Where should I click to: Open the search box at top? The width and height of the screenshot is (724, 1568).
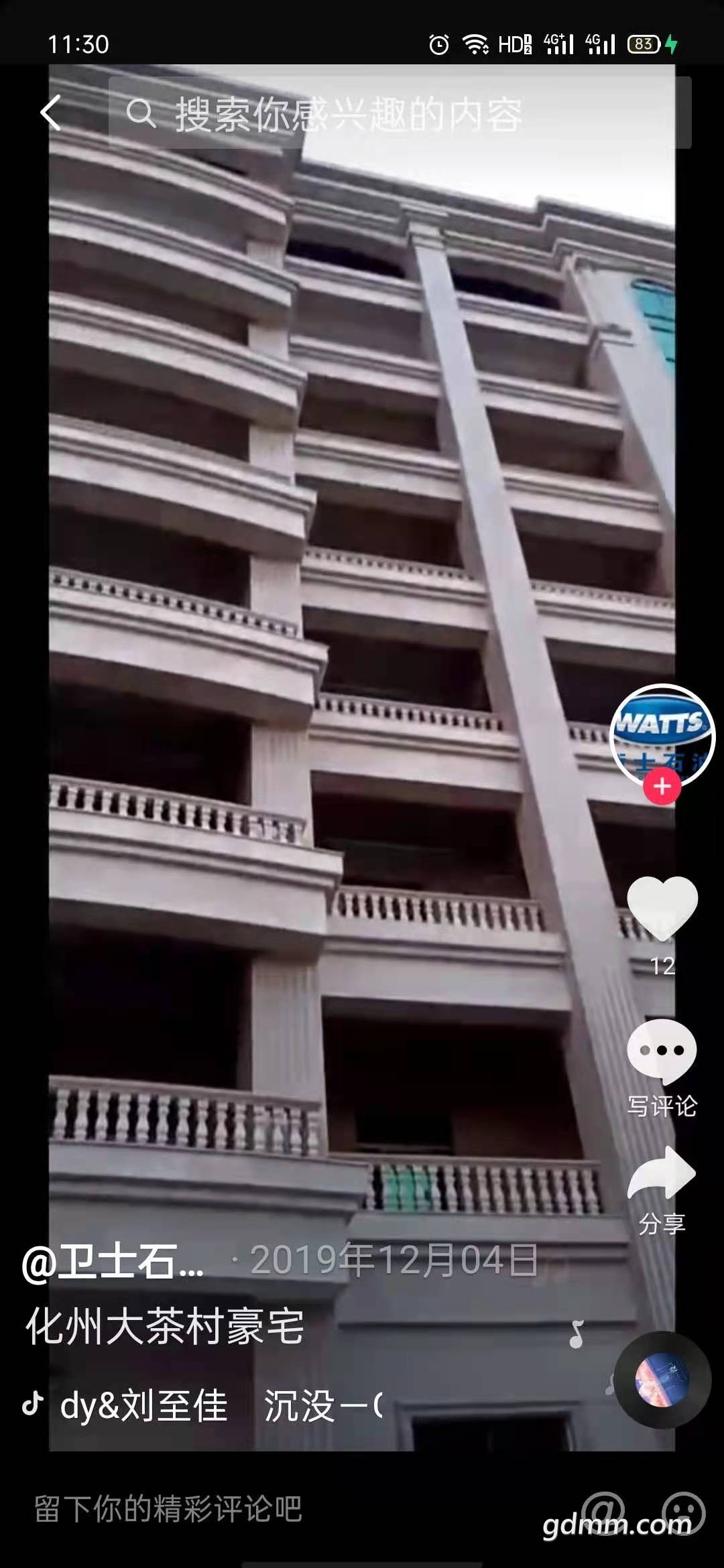tap(399, 113)
